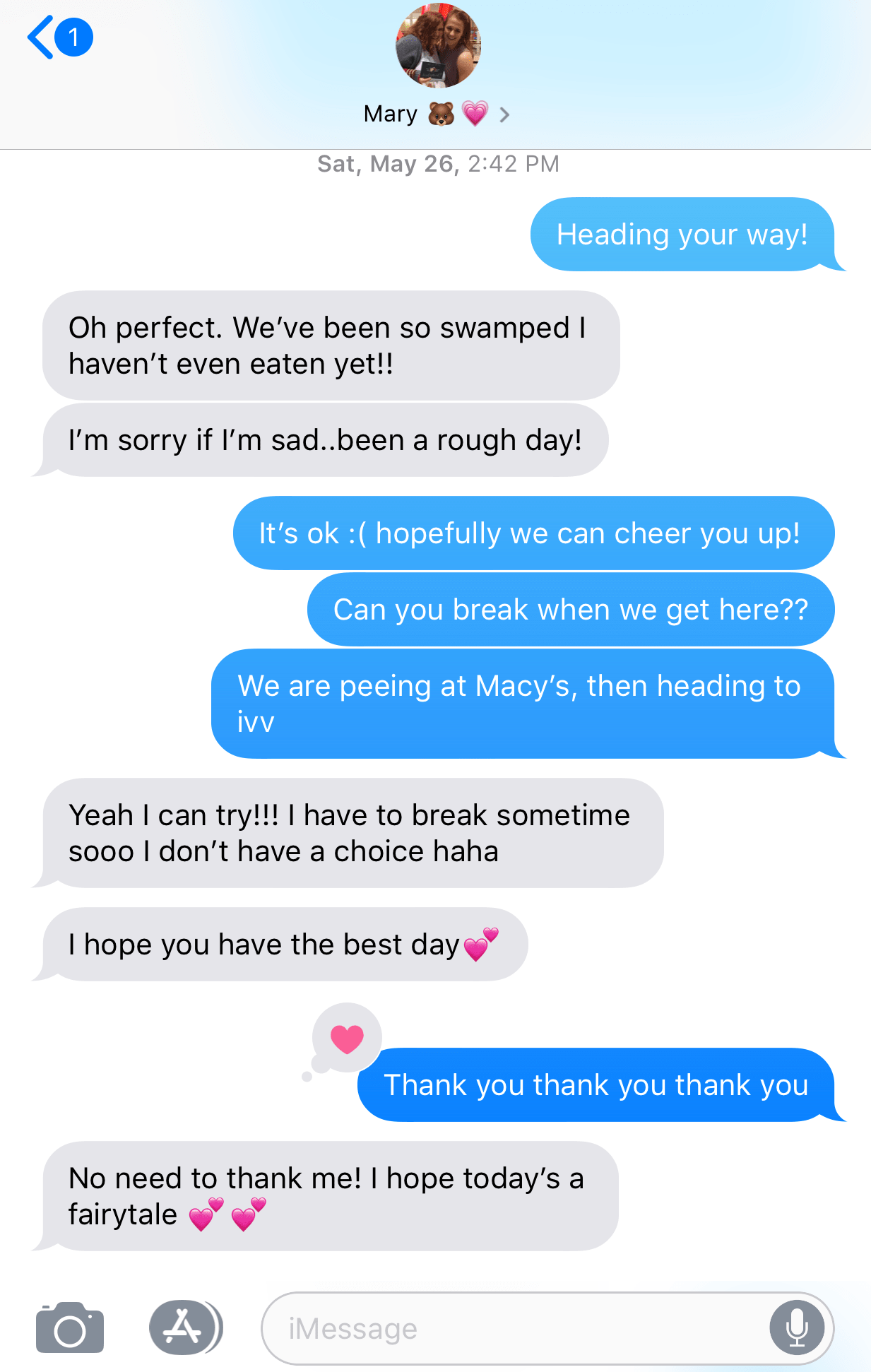Tap the iMessage text field
Image resolution: width=871 pixels, height=1372 pixels.
coord(516,1329)
